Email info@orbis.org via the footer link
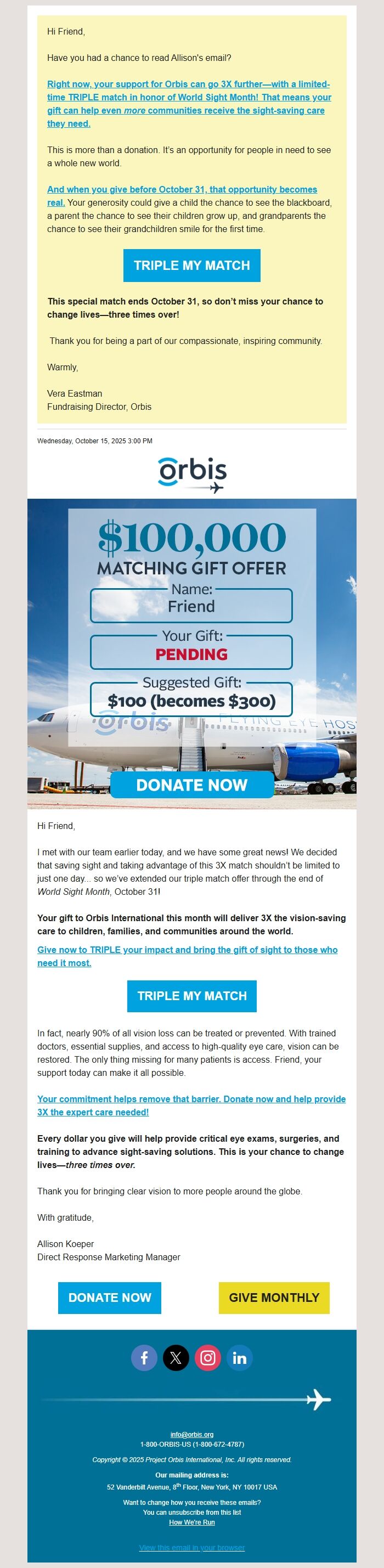This screenshot has width=384, height=1568. click(x=191, y=1435)
